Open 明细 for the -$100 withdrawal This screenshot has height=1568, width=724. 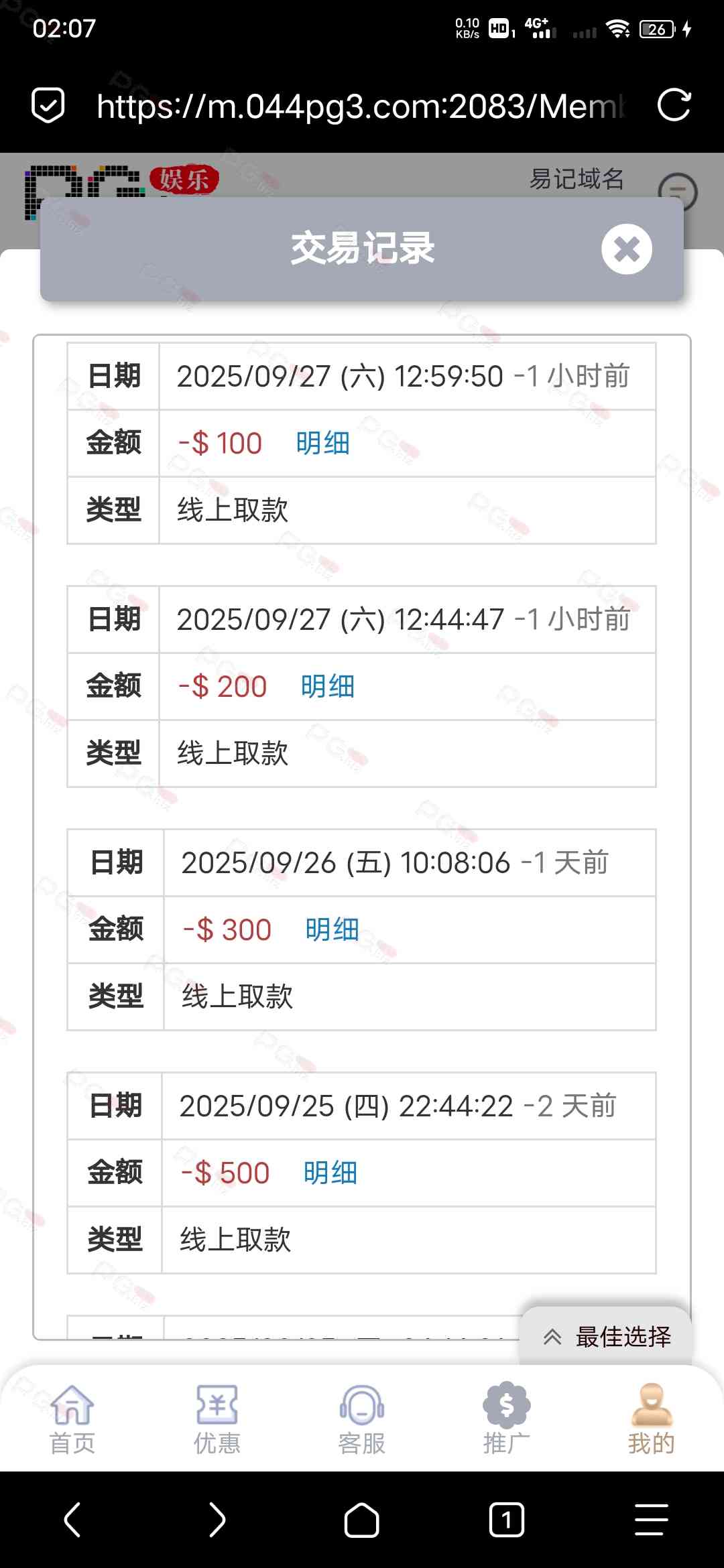[323, 444]
